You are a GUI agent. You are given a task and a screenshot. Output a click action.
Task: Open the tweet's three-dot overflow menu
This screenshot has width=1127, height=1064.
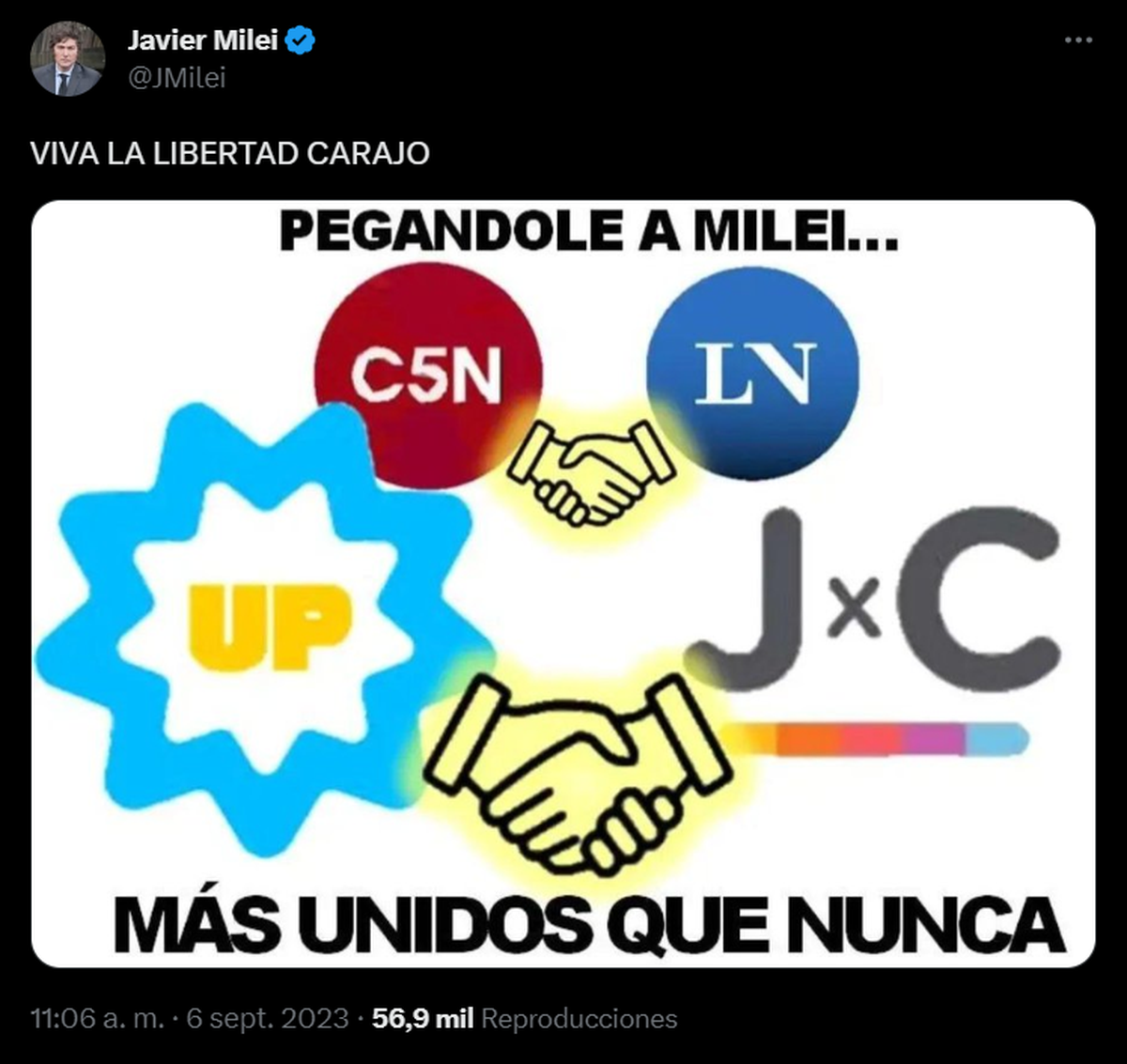tap(1078, 40)
